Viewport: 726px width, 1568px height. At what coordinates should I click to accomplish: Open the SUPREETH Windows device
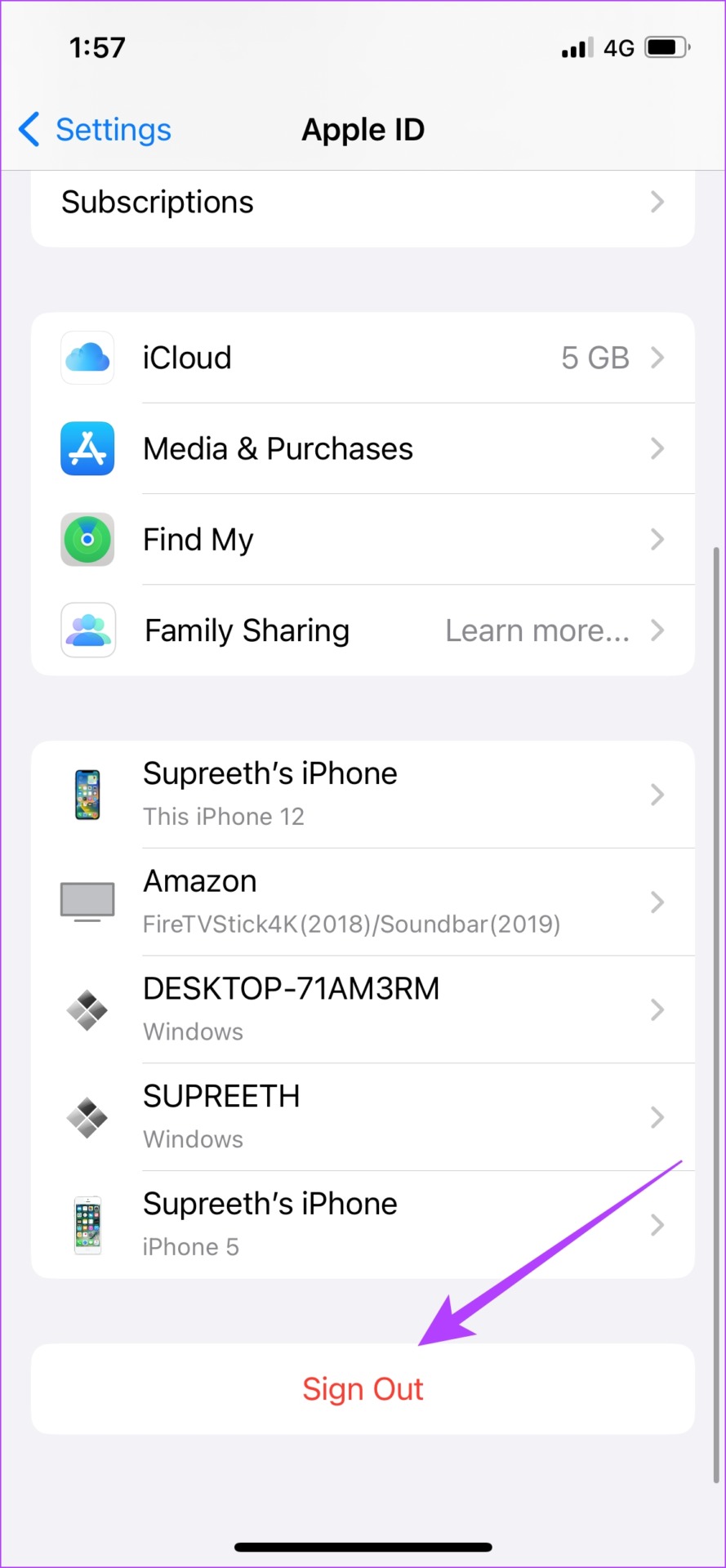tap(363, 1116)
